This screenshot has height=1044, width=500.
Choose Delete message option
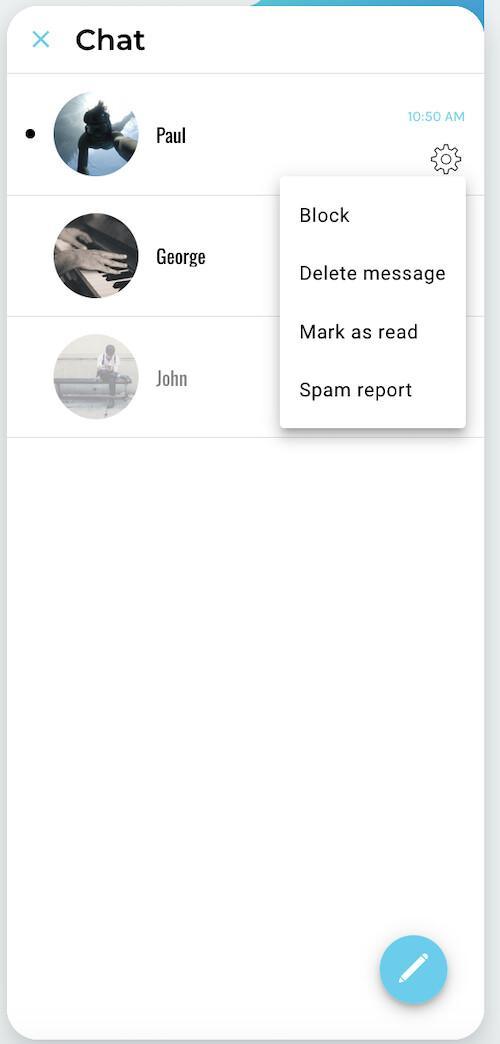click(372, 274)
